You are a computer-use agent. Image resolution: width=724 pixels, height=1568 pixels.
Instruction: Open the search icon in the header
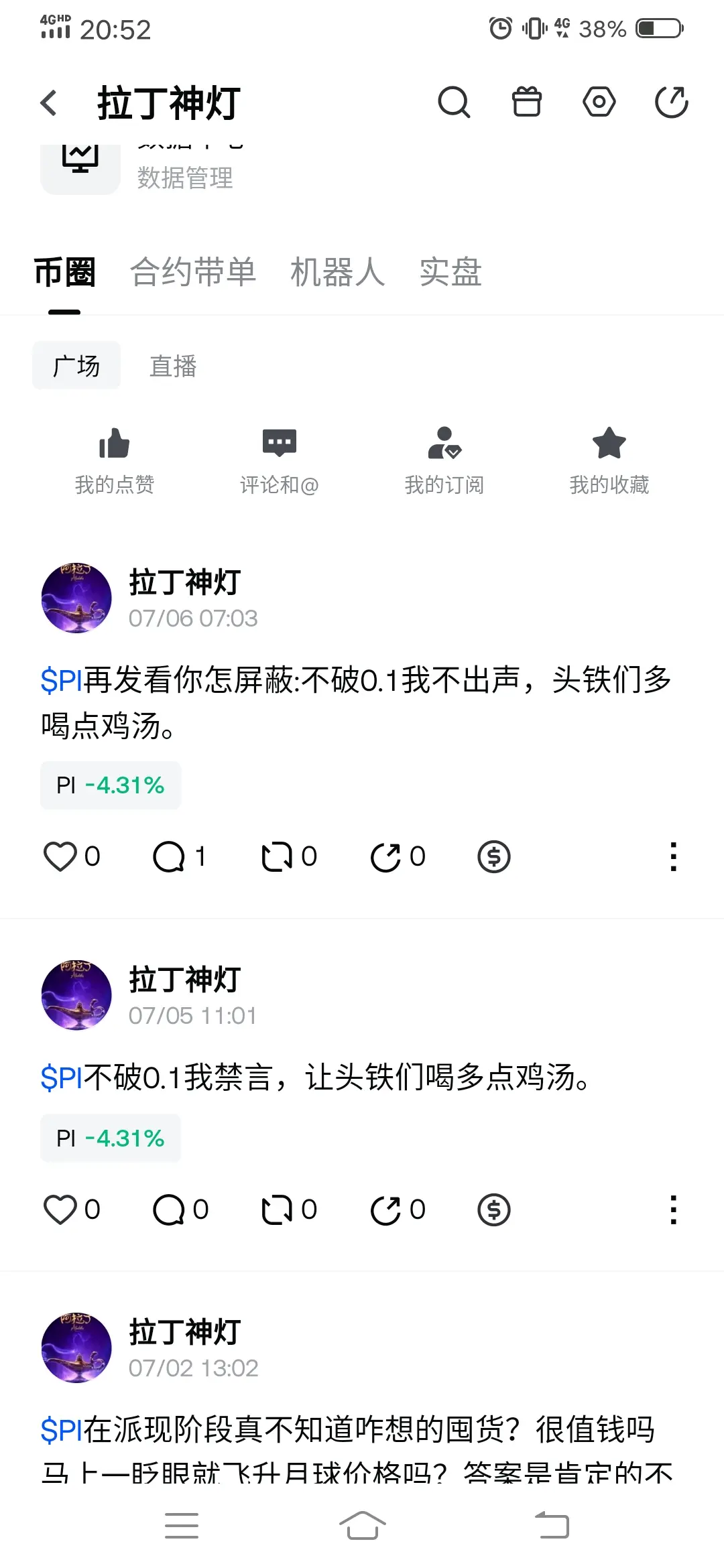(454, 103)
